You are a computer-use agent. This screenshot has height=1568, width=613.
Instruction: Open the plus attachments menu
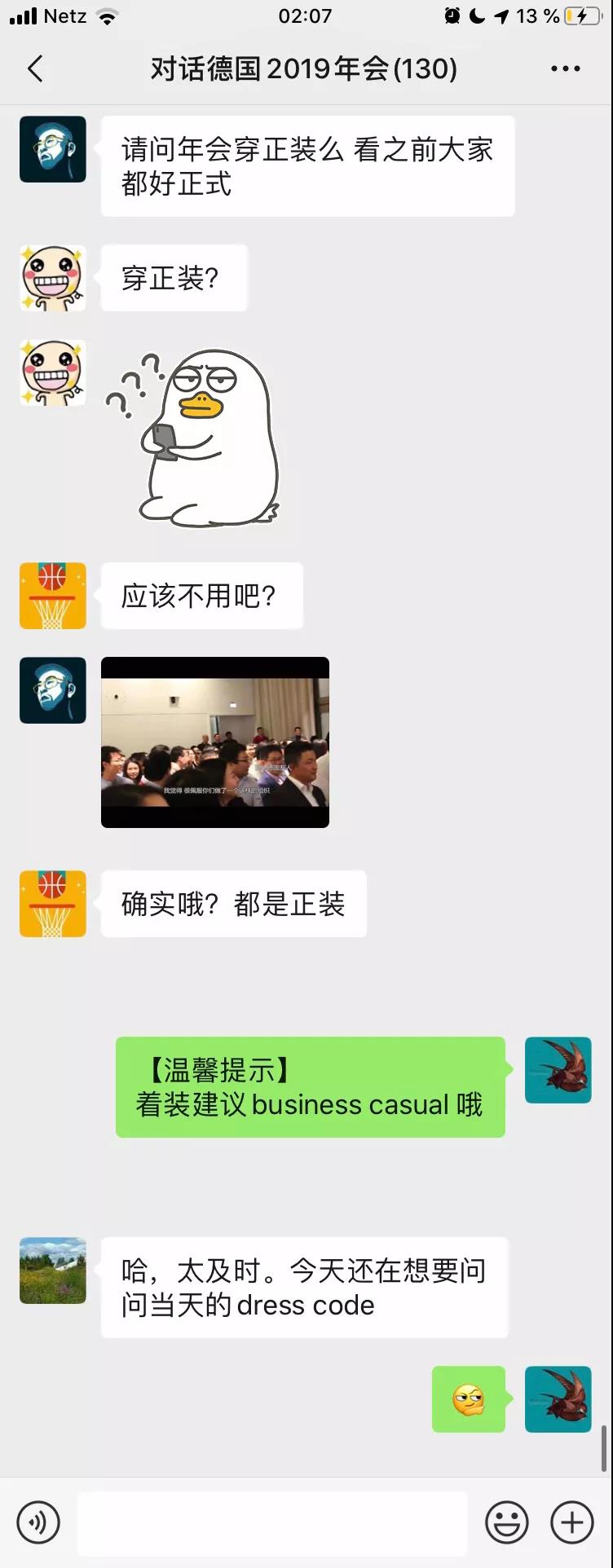point(571,1522)
